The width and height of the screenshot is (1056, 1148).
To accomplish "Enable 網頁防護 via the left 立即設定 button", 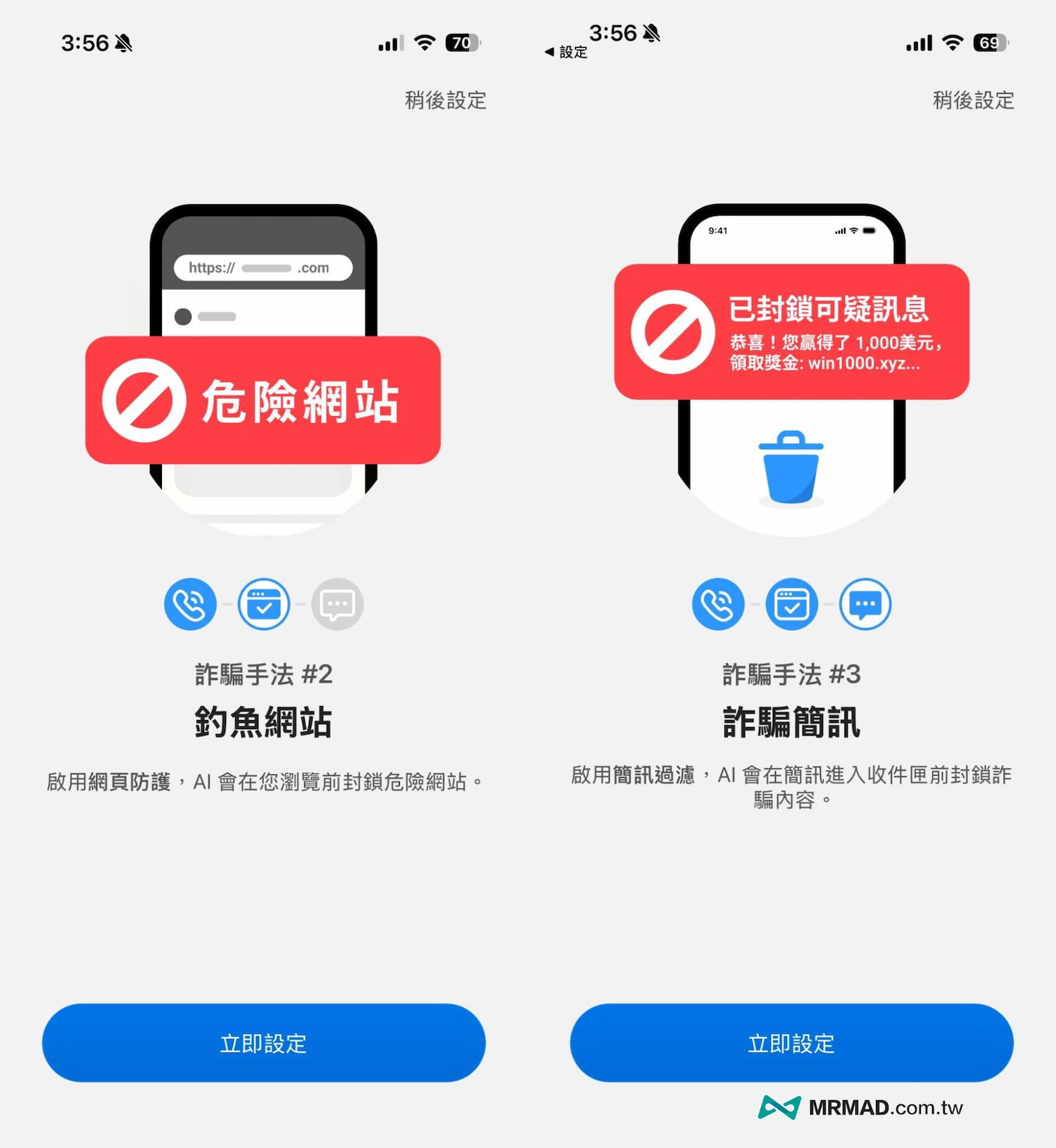I will point(263,1044).
